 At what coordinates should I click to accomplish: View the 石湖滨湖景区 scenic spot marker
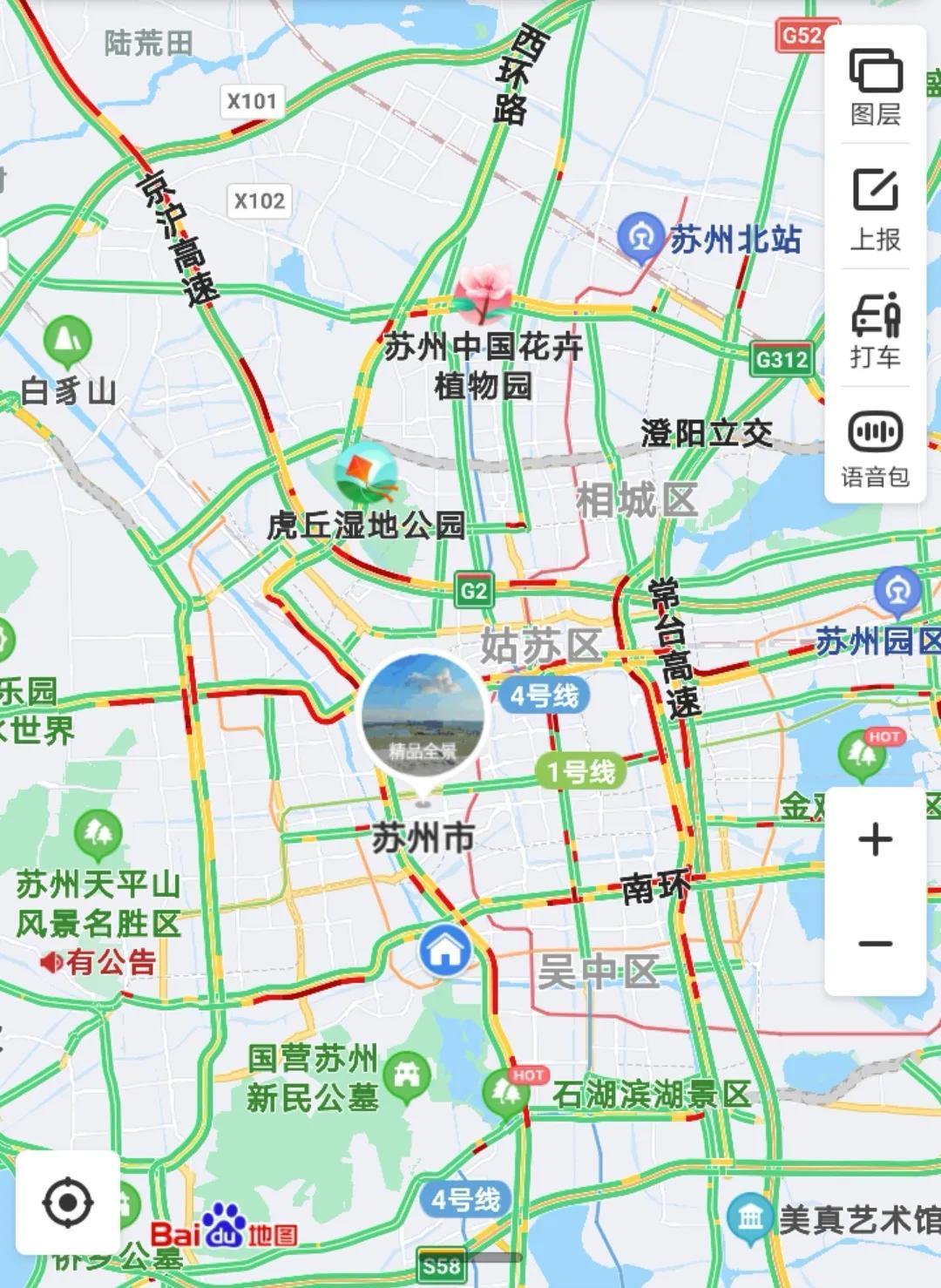coord(505,1094)
